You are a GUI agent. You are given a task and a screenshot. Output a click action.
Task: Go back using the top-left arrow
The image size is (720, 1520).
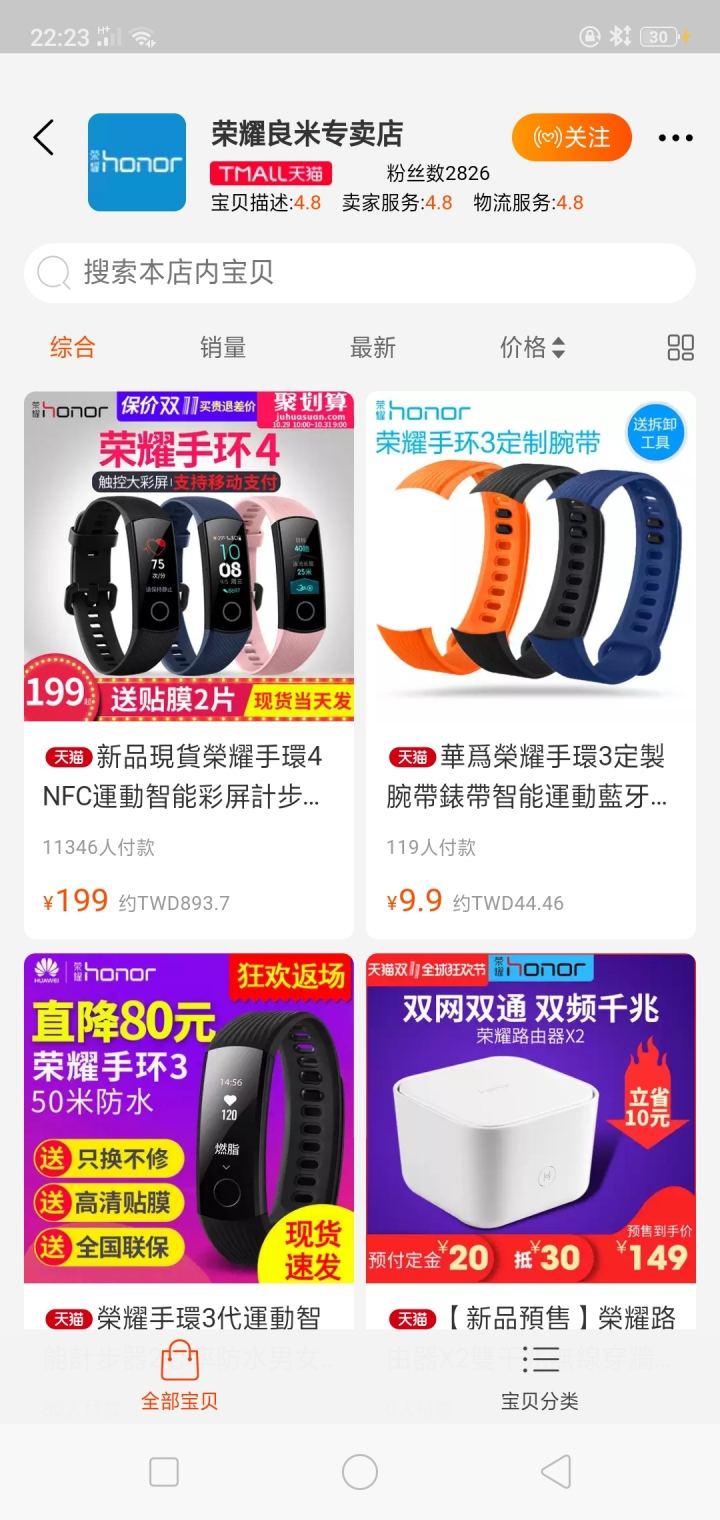tap(43, 138)
